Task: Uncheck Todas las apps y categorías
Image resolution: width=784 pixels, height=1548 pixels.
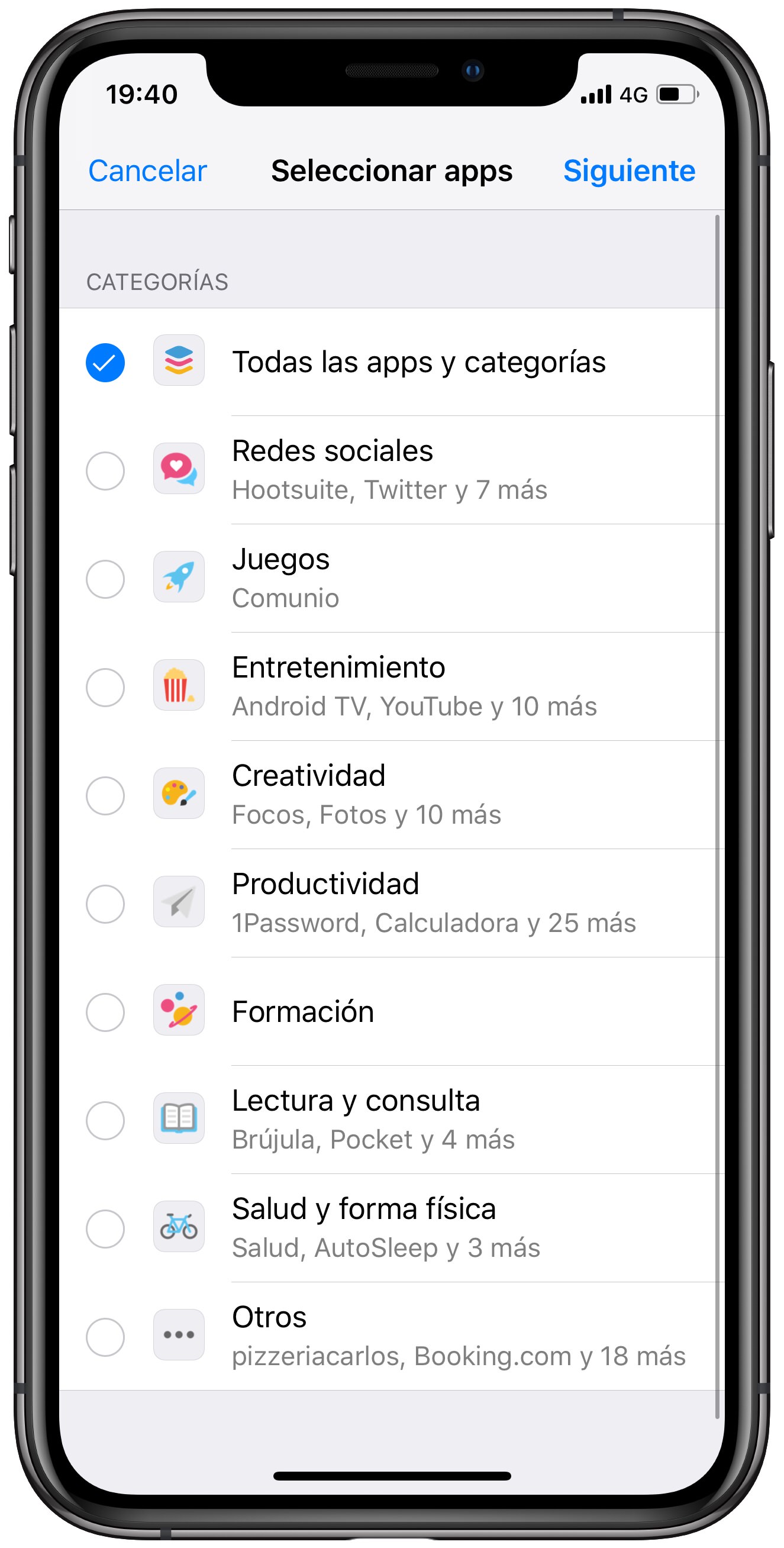Action: coord(105,362)
